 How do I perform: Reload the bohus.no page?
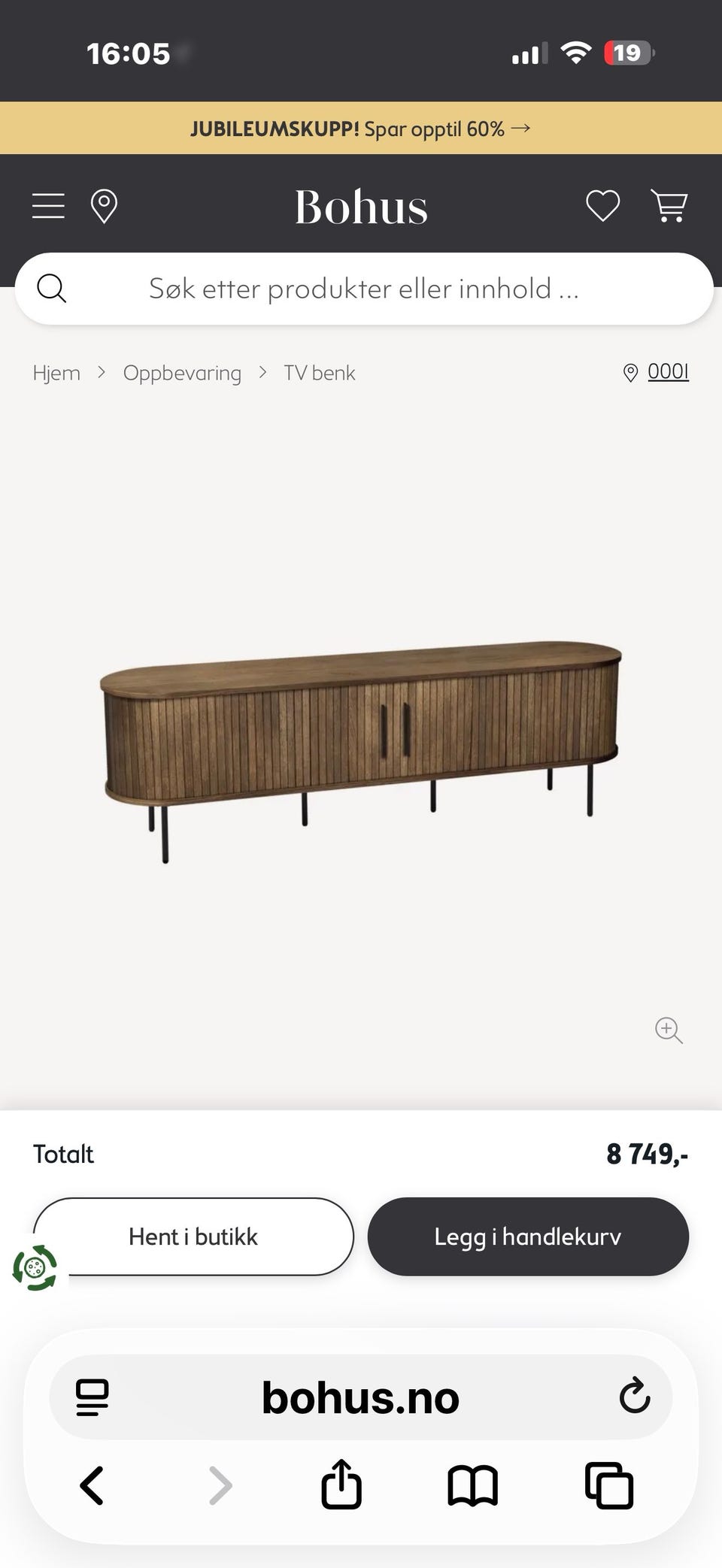tap(634, 1397)
